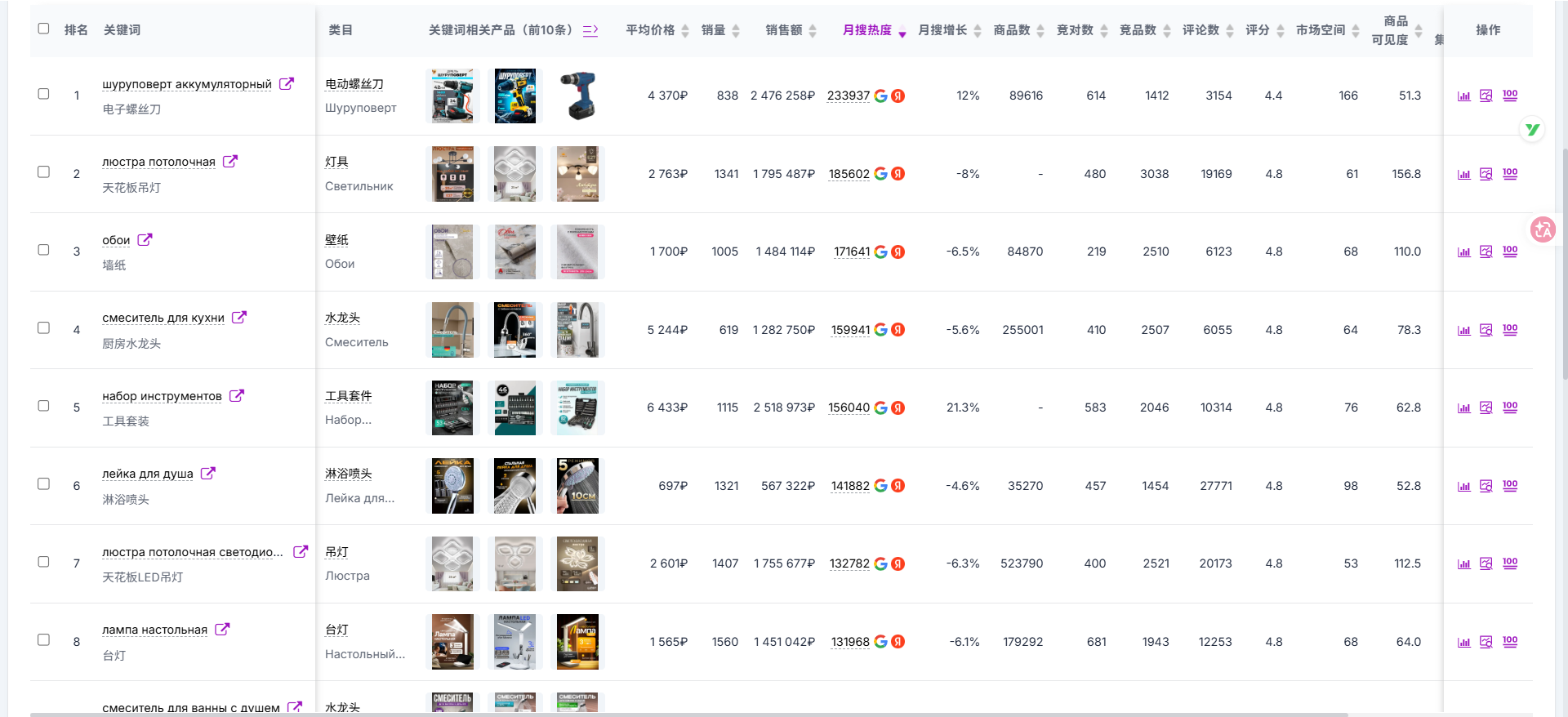Image resolution: width=1568 pixels, height=717 pixels.
Task: Open search volume 233937 for шуруповерт
Action: click(848, 96)
